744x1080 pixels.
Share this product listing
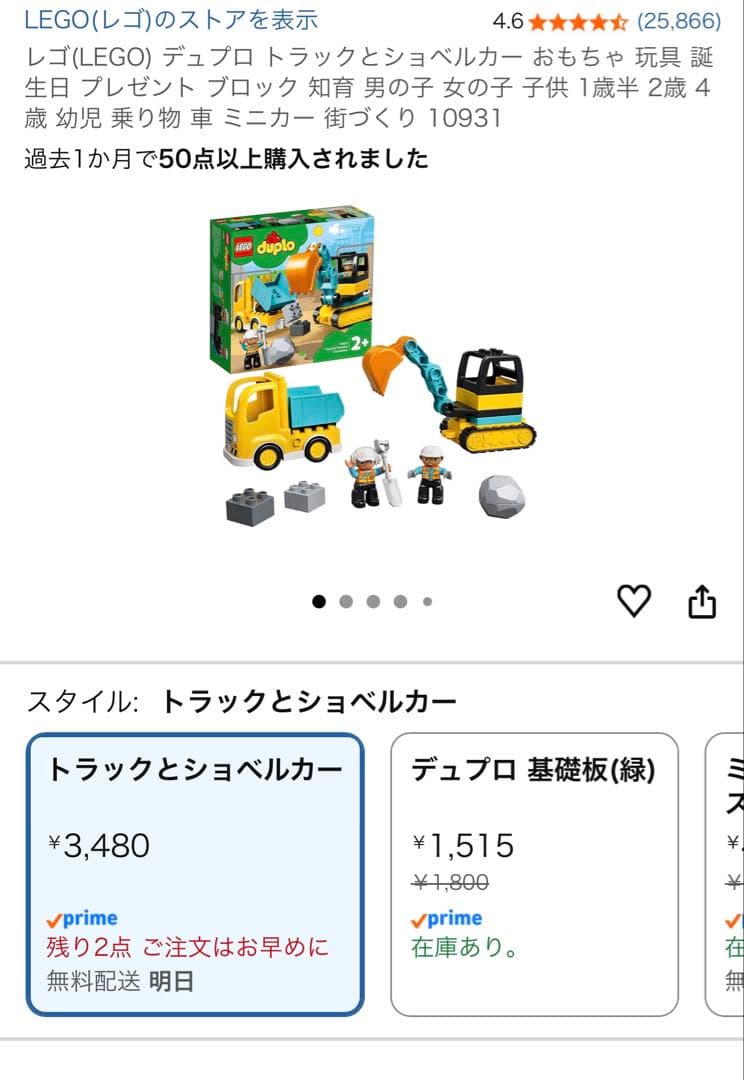[x=702, y=602]
